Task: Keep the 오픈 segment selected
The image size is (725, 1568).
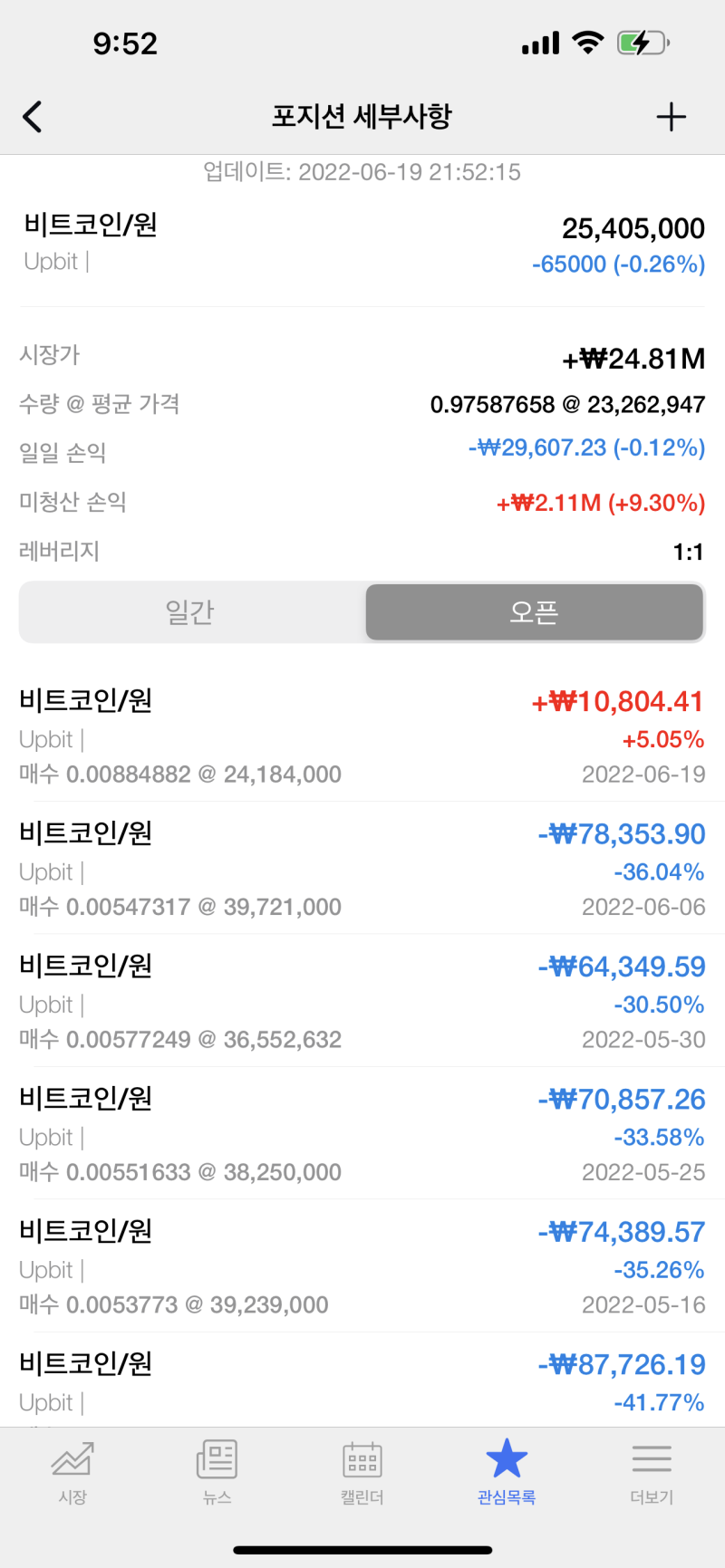Action: (x=533, y=612)
